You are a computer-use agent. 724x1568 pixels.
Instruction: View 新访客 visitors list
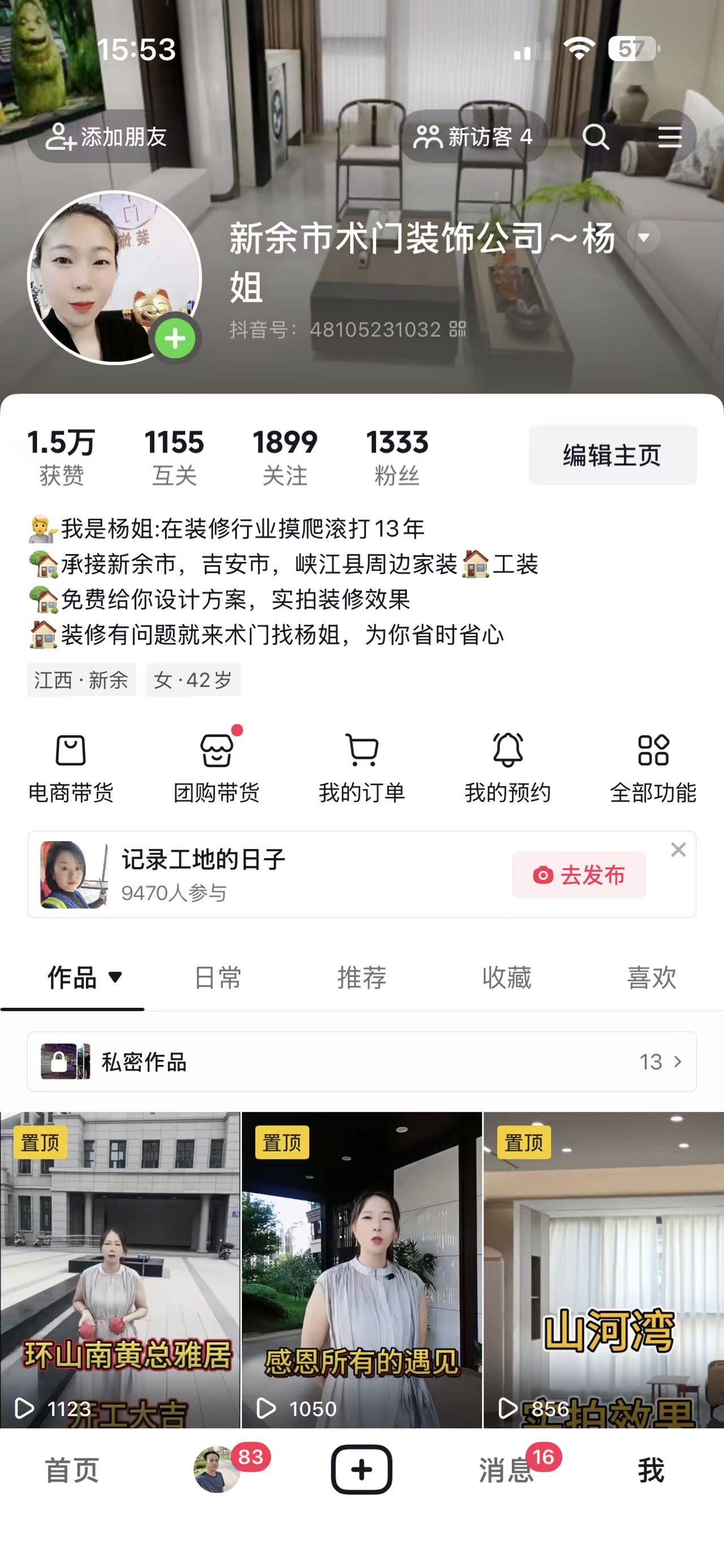[x=473, y=137]
